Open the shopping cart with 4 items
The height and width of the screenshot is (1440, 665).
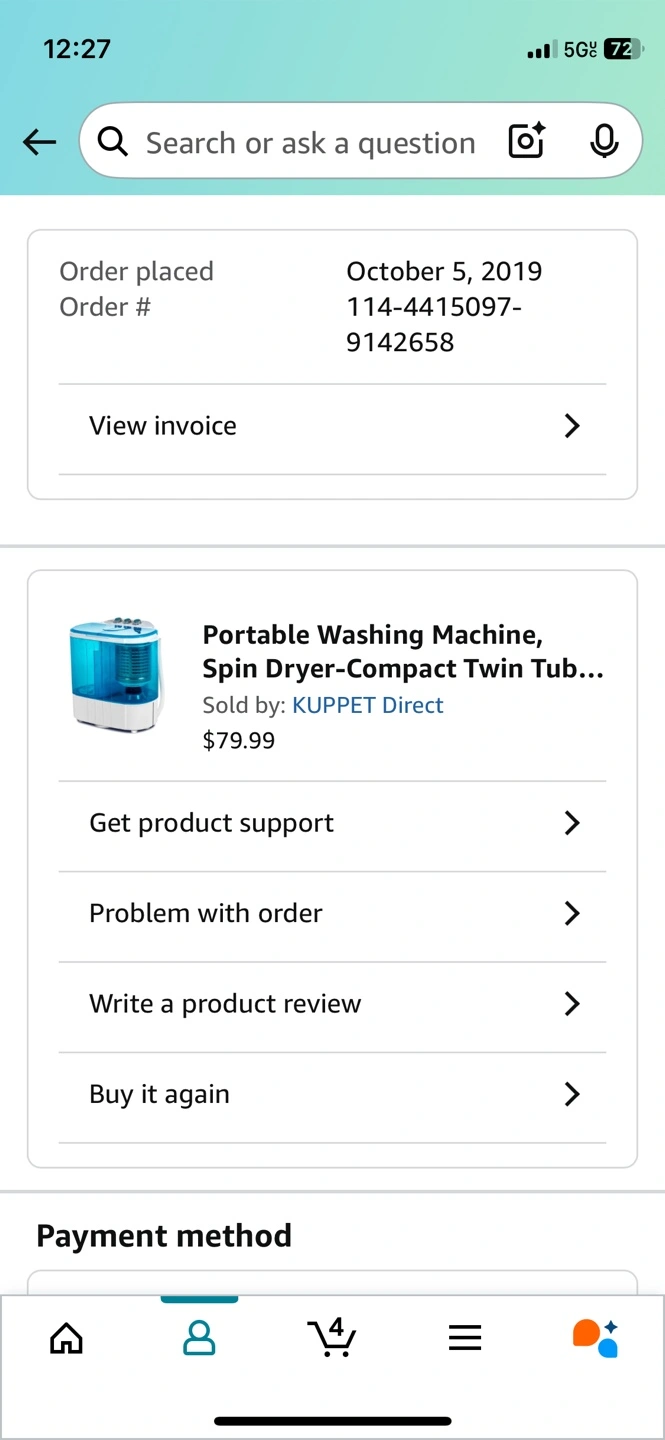tap(332, 1337)
